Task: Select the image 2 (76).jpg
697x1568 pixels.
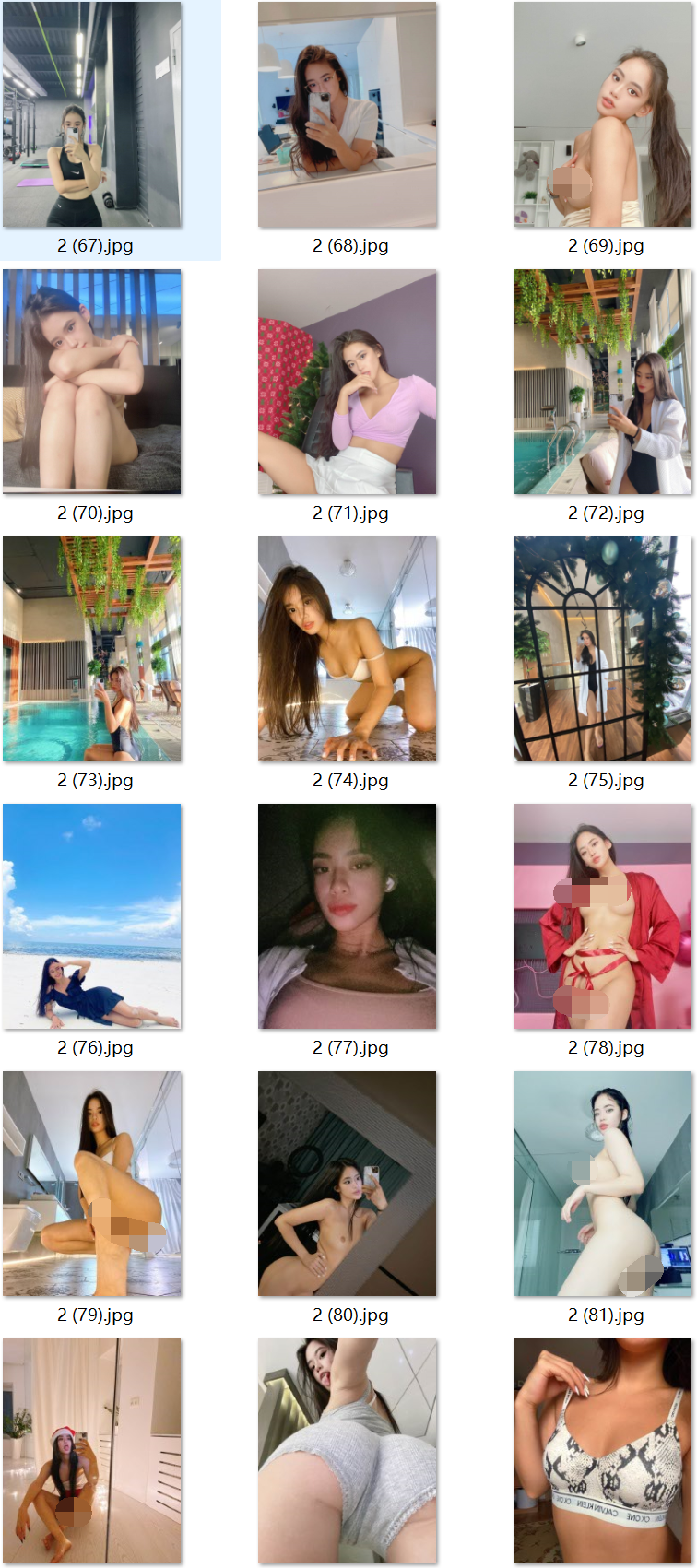Action: (92, 916)
